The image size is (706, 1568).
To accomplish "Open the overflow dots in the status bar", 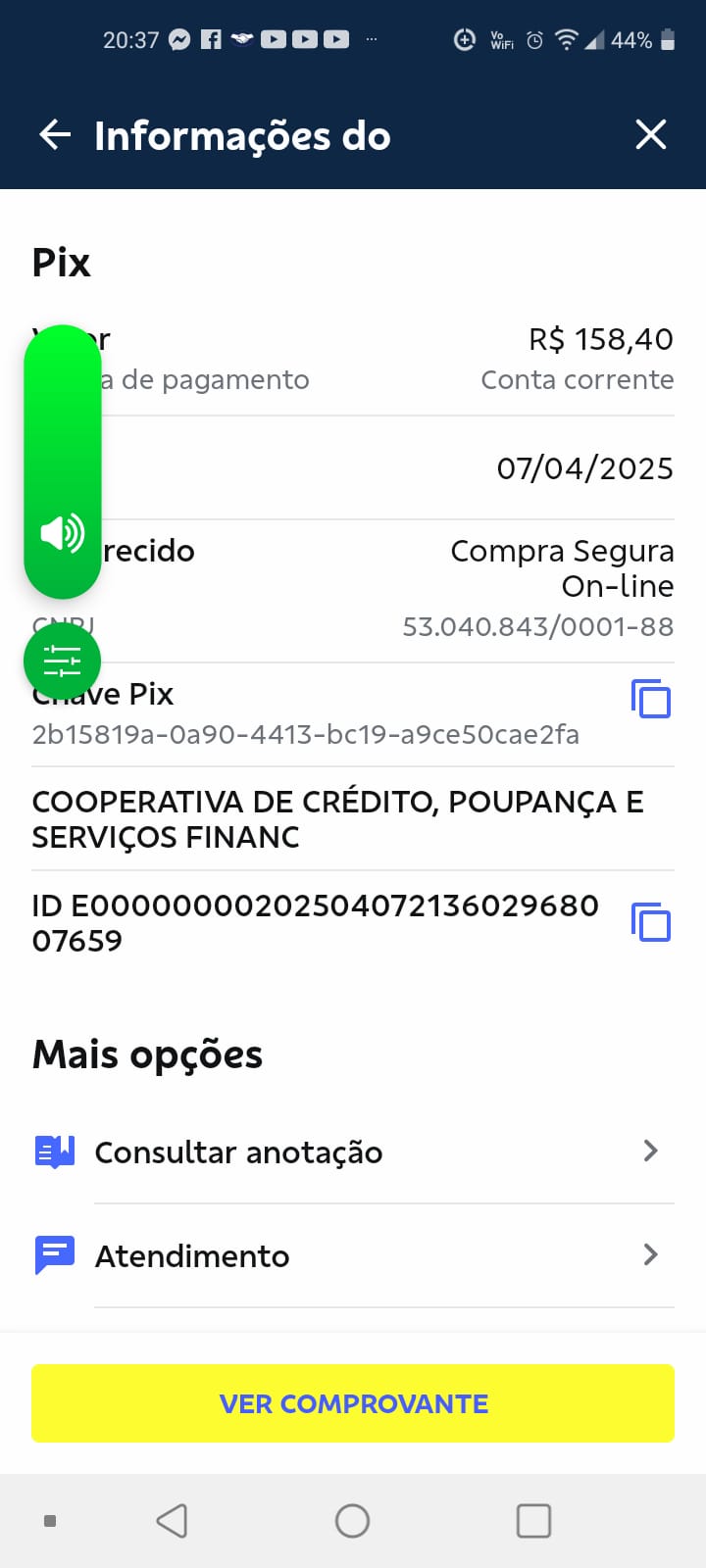I will [x=371, y=39].
